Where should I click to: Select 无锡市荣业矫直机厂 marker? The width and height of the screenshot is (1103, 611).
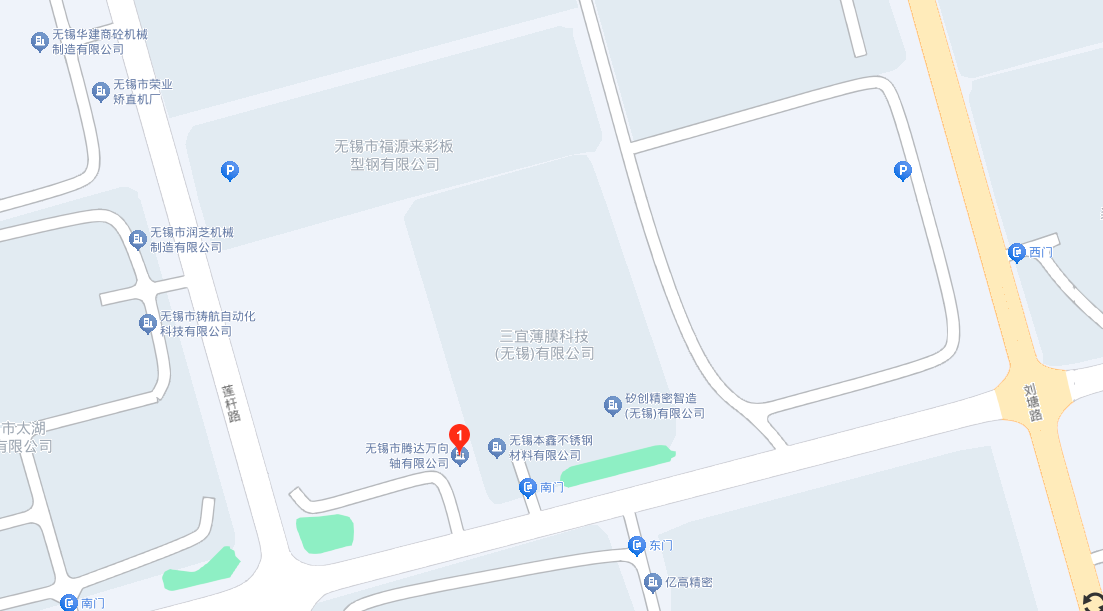click(101, 92)
